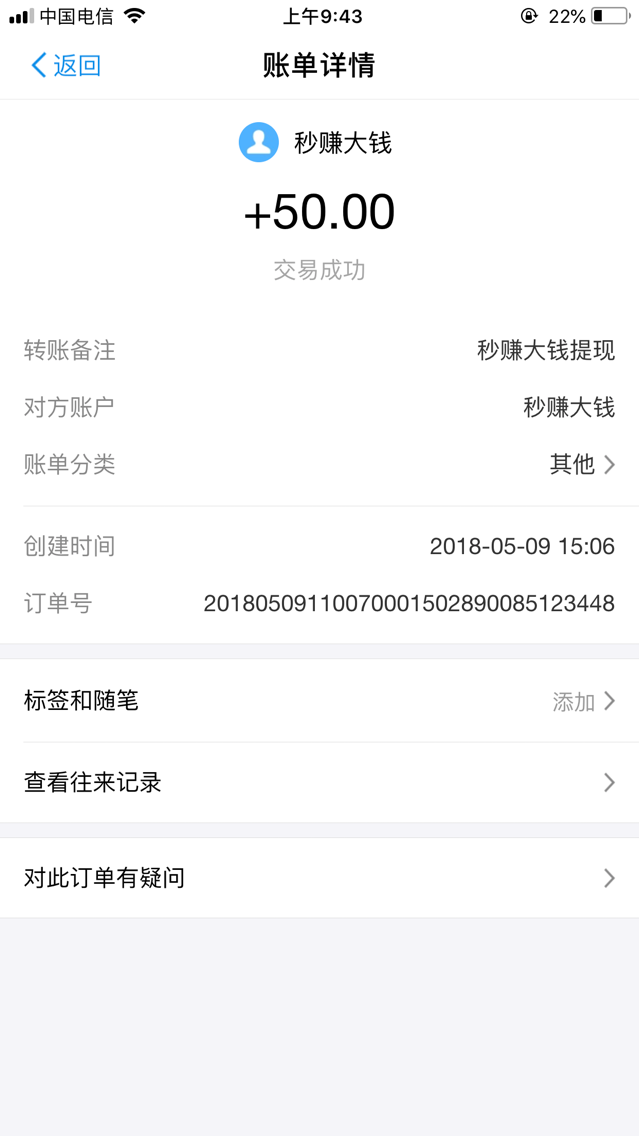Open 对此订单有疑问
Image resolution: width=639 pixels, height=1136 pixels.
point(320,878)
